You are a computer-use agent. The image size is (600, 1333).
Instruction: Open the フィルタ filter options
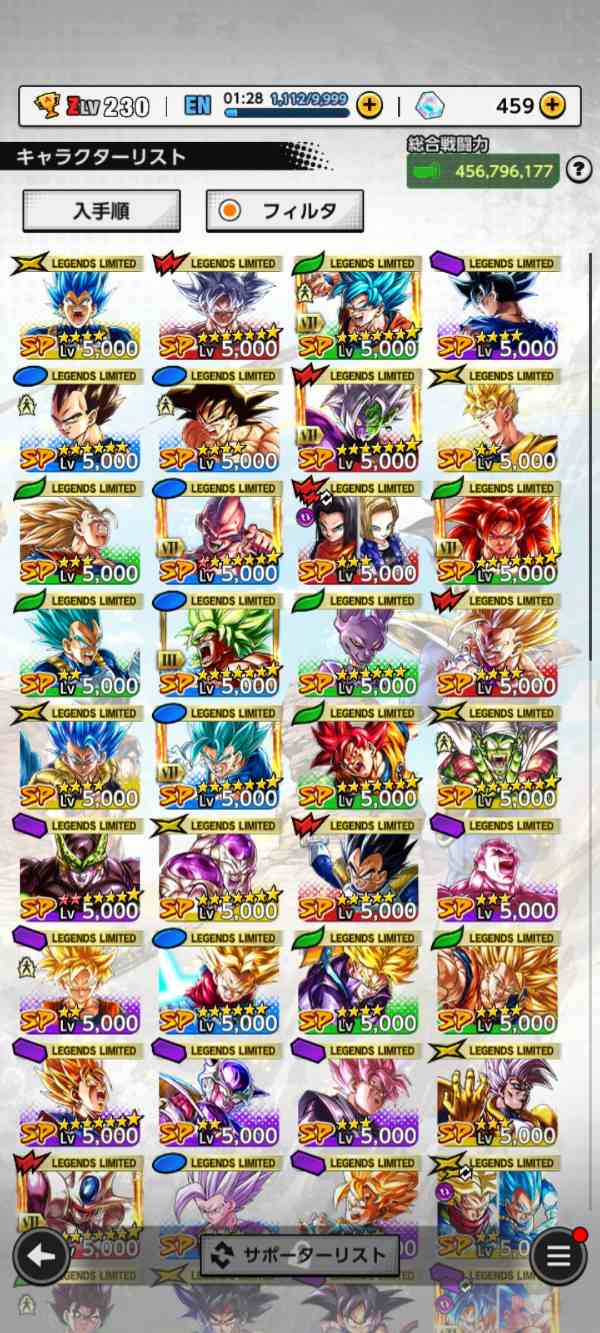click(285, 211)
